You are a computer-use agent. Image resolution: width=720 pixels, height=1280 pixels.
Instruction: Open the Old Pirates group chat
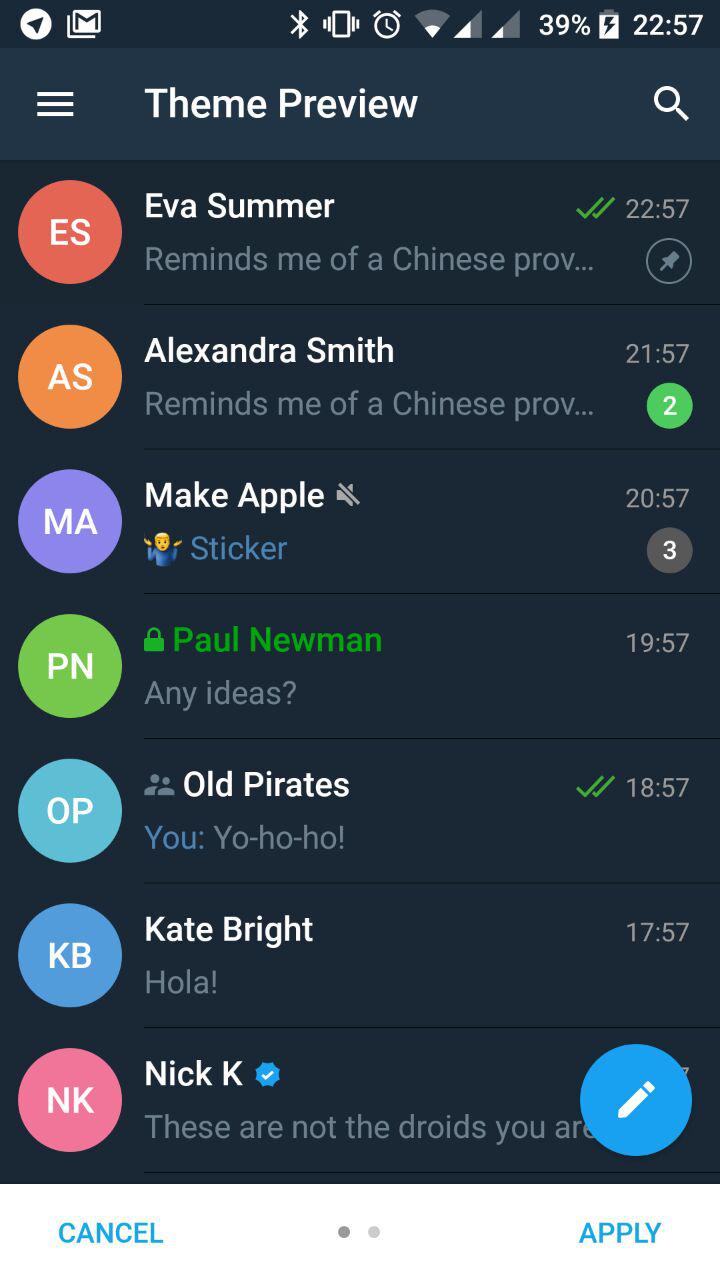click(x=360, y=811)
